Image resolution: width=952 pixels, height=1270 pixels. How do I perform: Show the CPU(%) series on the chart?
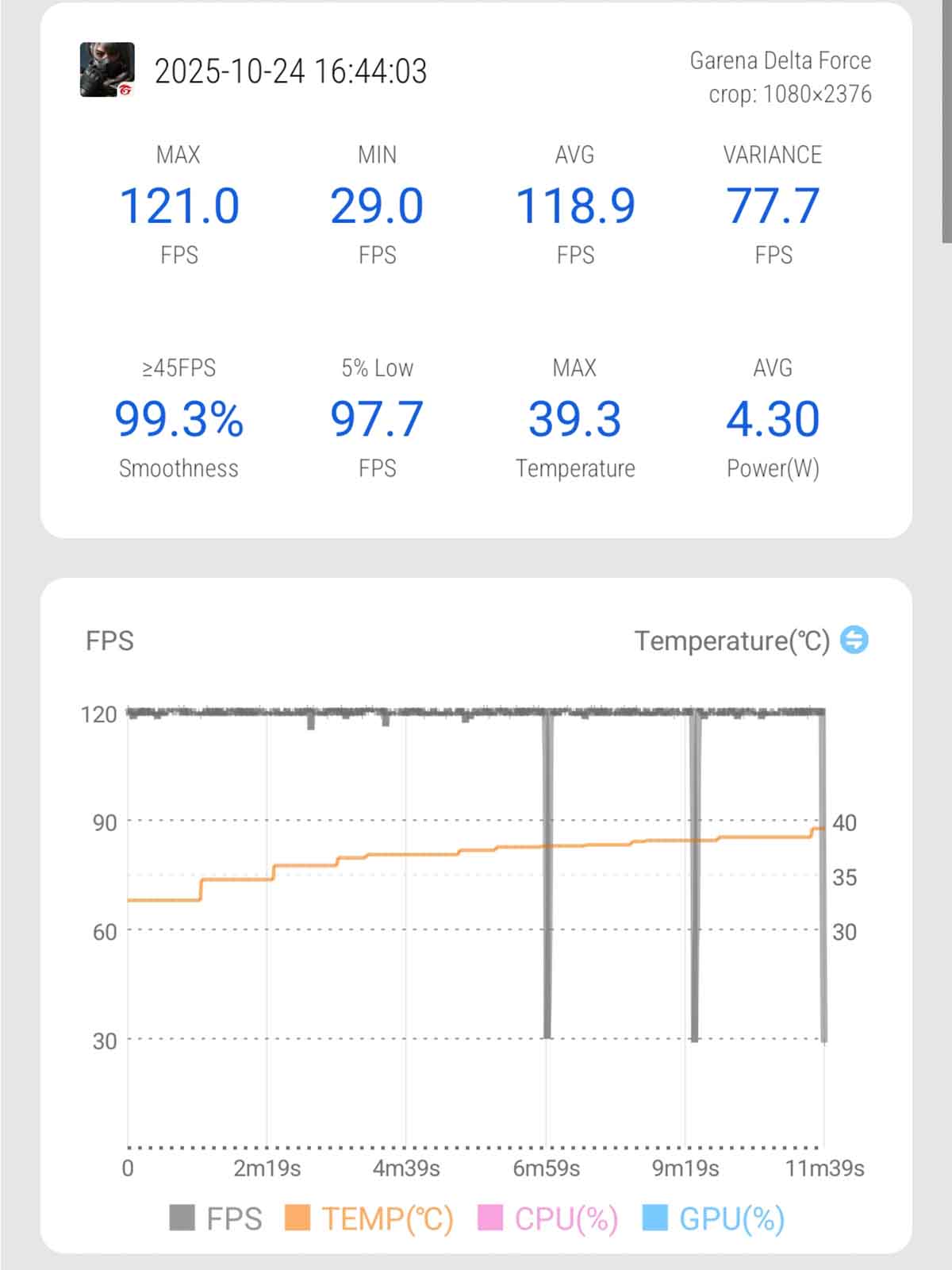548,1218
